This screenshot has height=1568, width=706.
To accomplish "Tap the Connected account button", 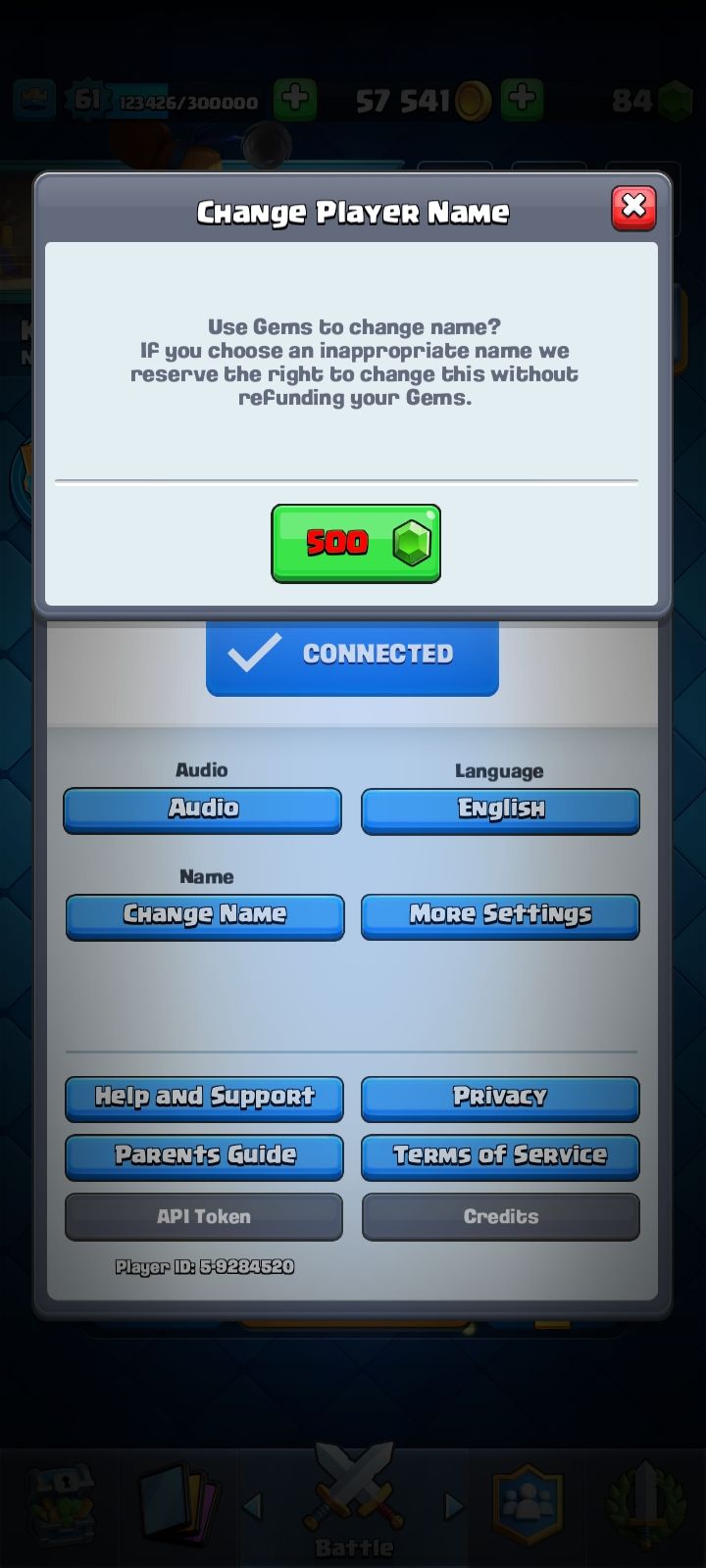I will (x=352, y=655).
